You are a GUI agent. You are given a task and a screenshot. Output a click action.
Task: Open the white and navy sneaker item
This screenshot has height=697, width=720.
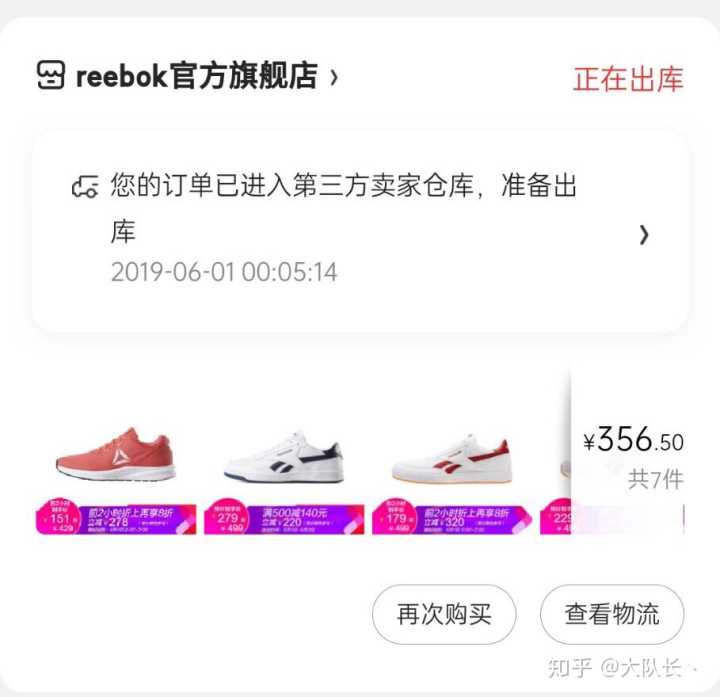(284, 462)
